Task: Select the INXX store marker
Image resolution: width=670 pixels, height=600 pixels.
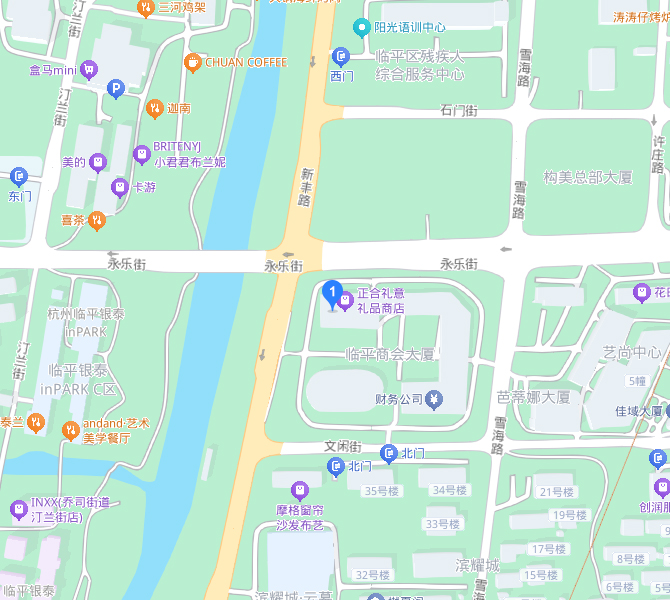Action: (x=18, y=510)
